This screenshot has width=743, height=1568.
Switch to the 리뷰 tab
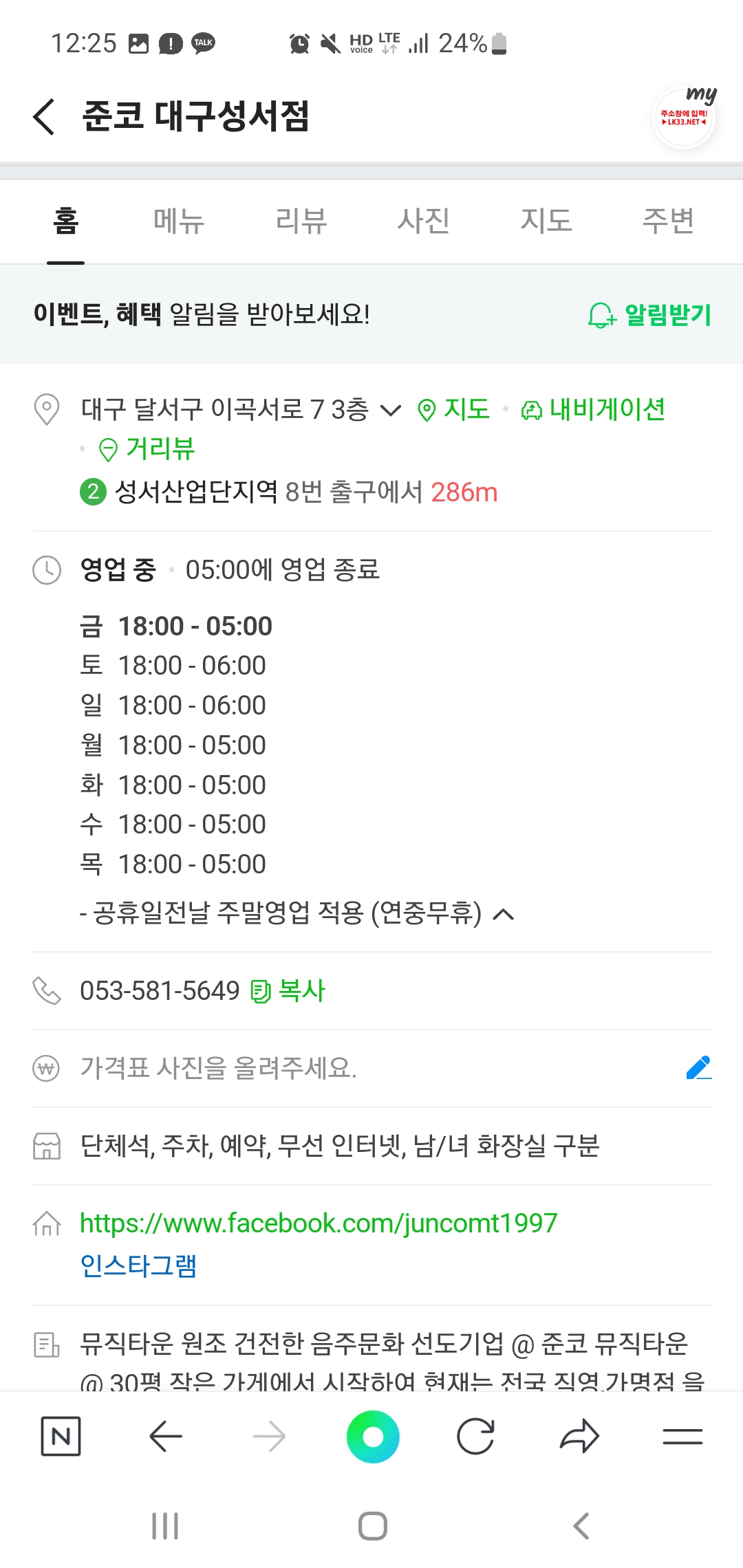[301, 221]
